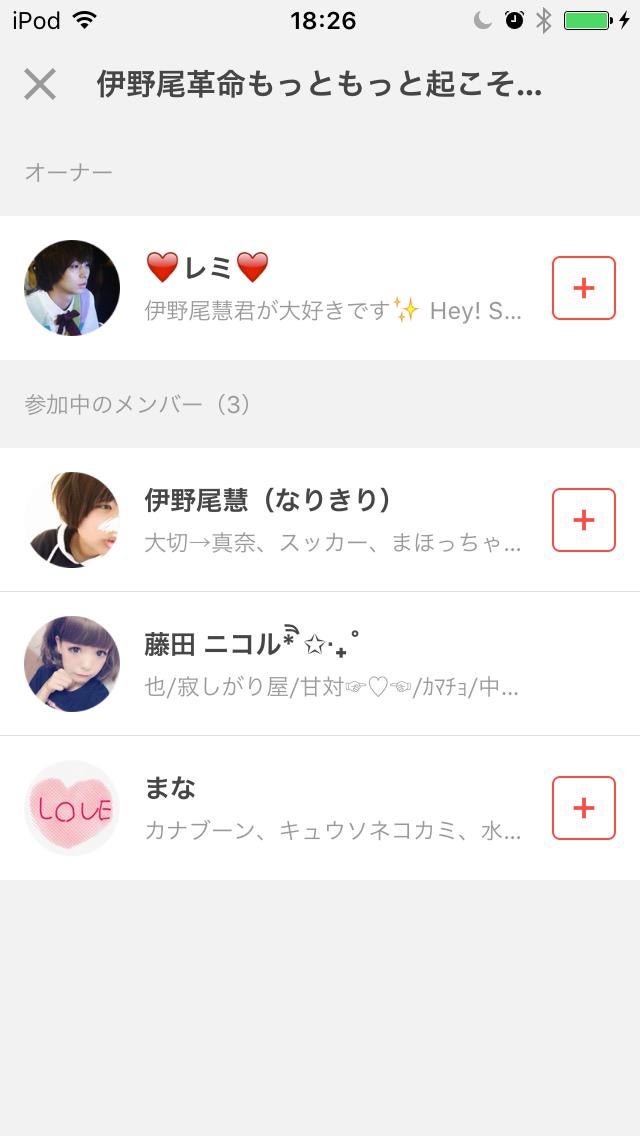Close the group member list
This screenshot has width=640, height=1136.
click(40, 85)
